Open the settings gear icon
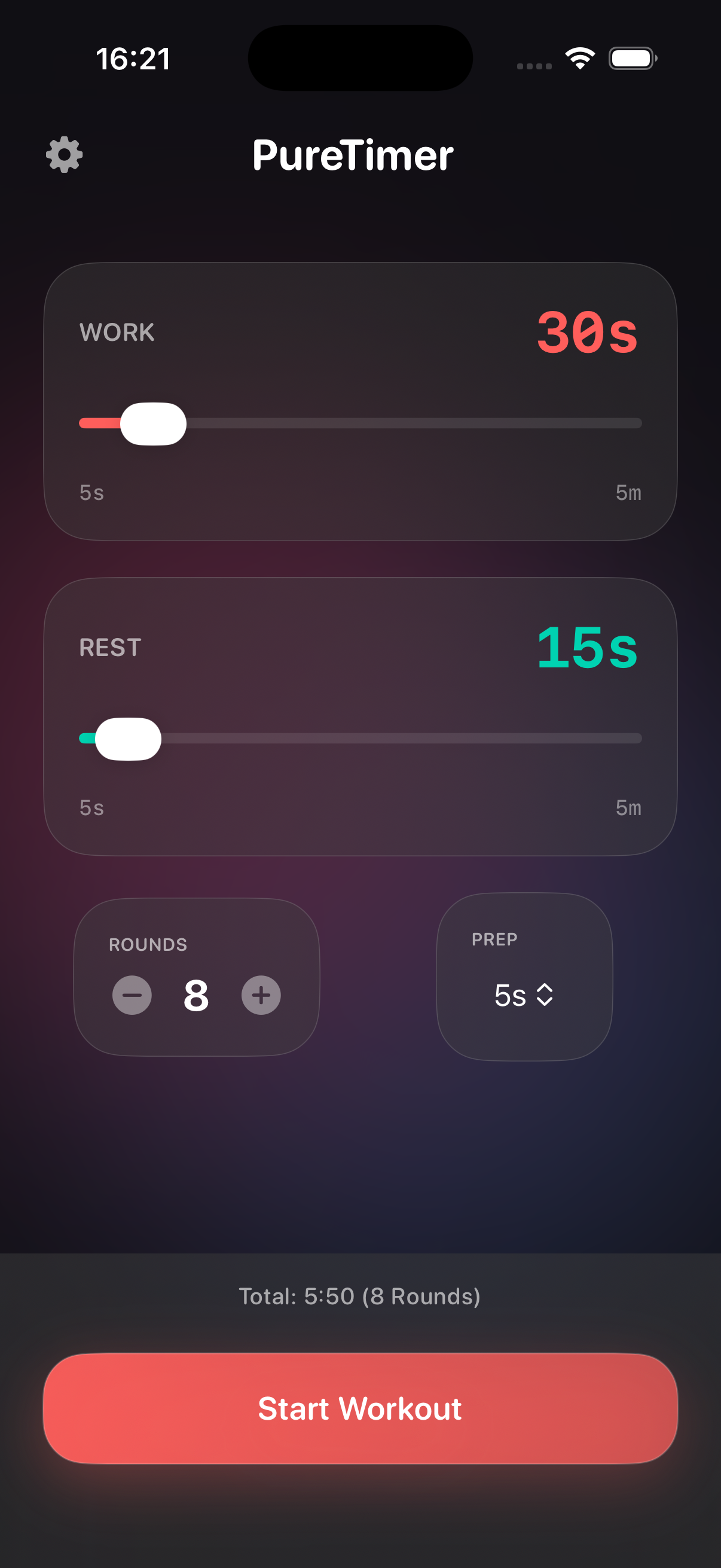Image resolution: width=721 pixels, height=1568 pixels. [63, 155]
